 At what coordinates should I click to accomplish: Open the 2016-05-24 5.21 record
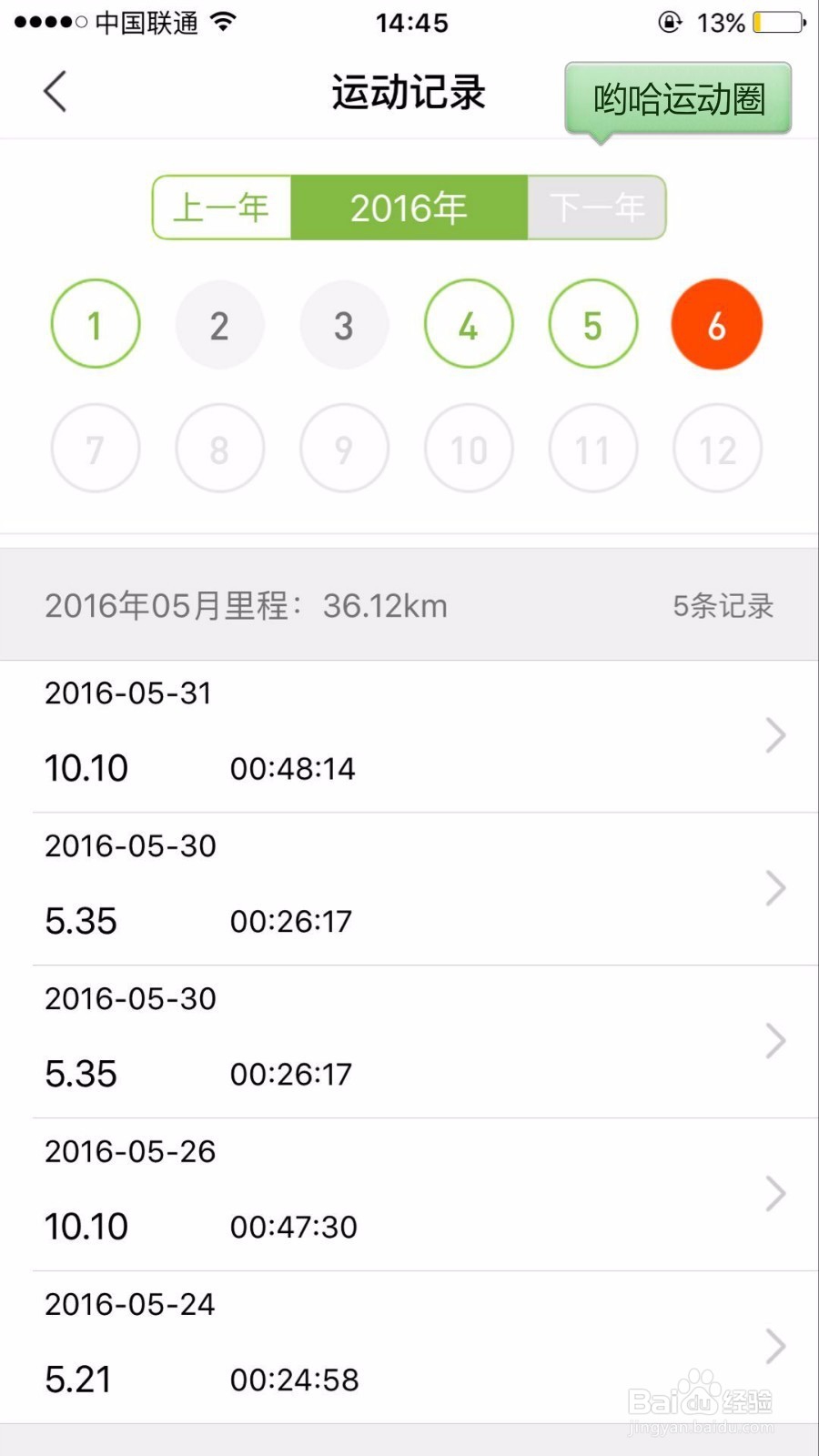click(409, 1348)
